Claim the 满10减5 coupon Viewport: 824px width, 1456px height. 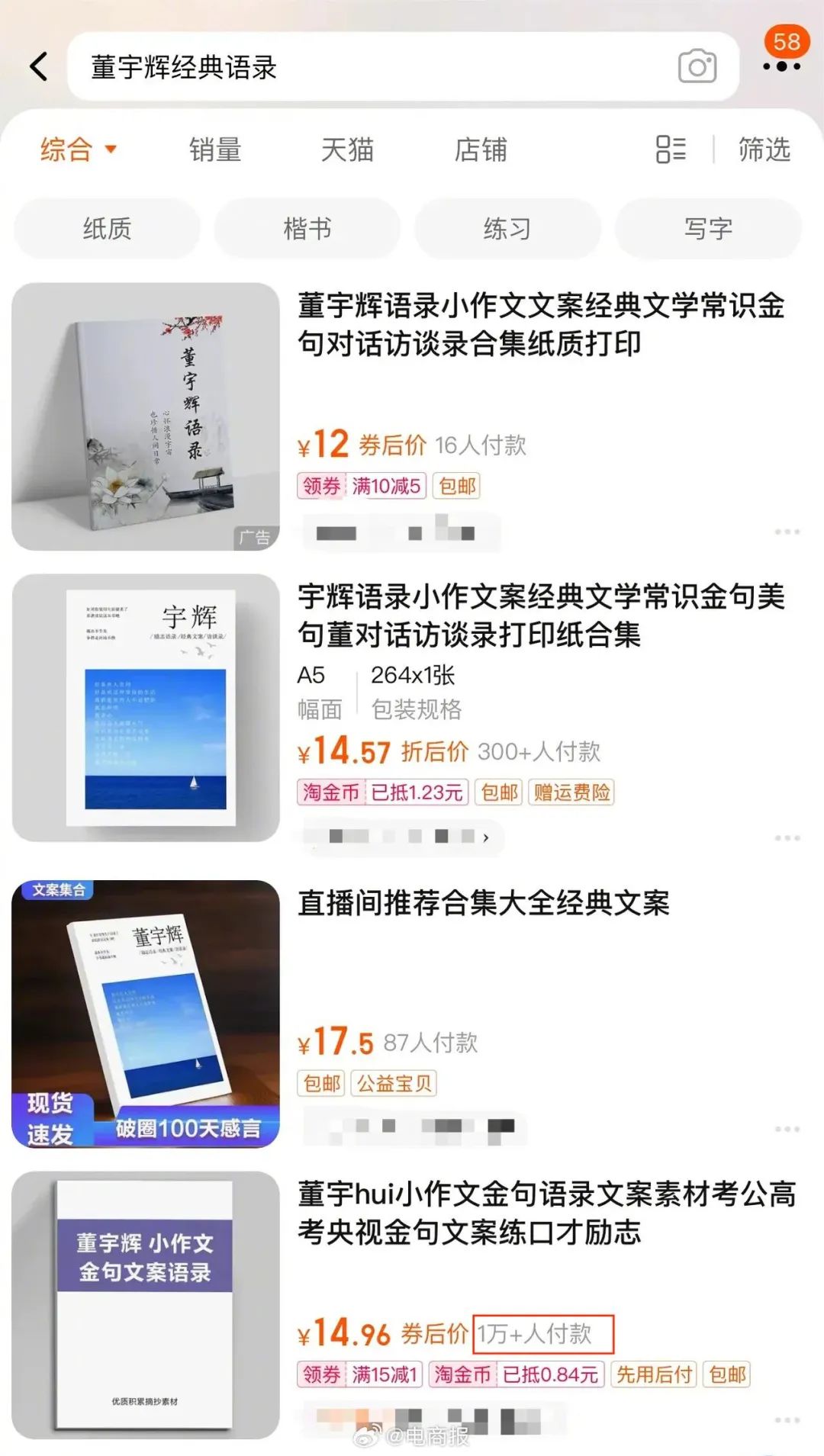coord(360,486)
